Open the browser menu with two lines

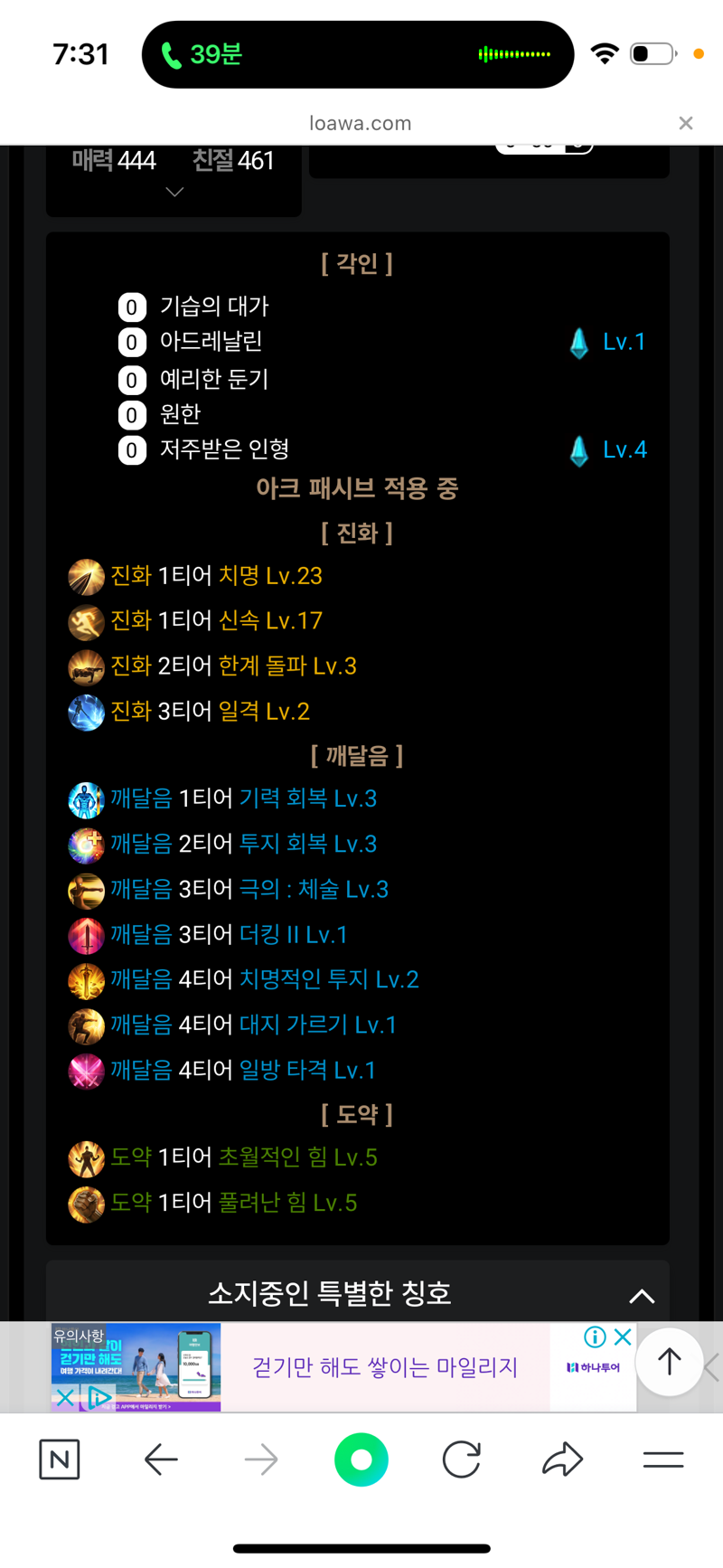point(663,1459)
